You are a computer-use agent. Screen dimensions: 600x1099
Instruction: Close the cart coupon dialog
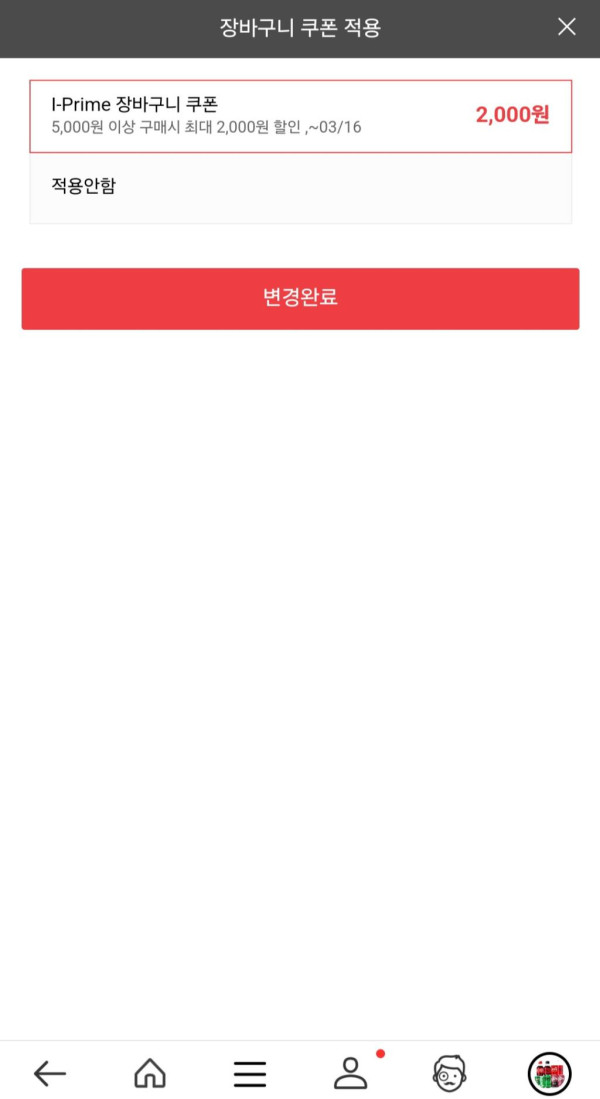point(567,27)
